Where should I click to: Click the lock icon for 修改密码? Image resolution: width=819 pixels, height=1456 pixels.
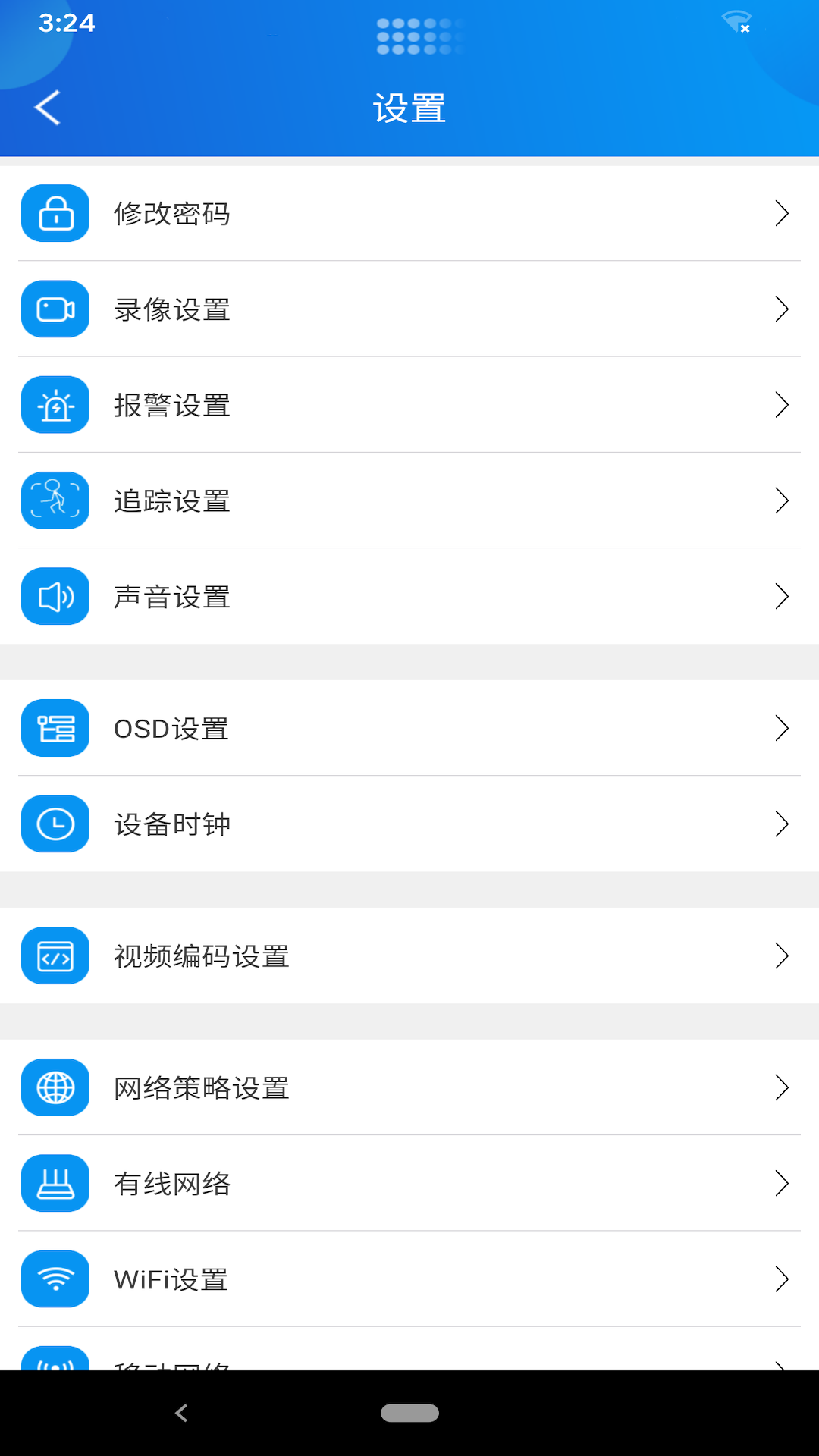[55, 213]
